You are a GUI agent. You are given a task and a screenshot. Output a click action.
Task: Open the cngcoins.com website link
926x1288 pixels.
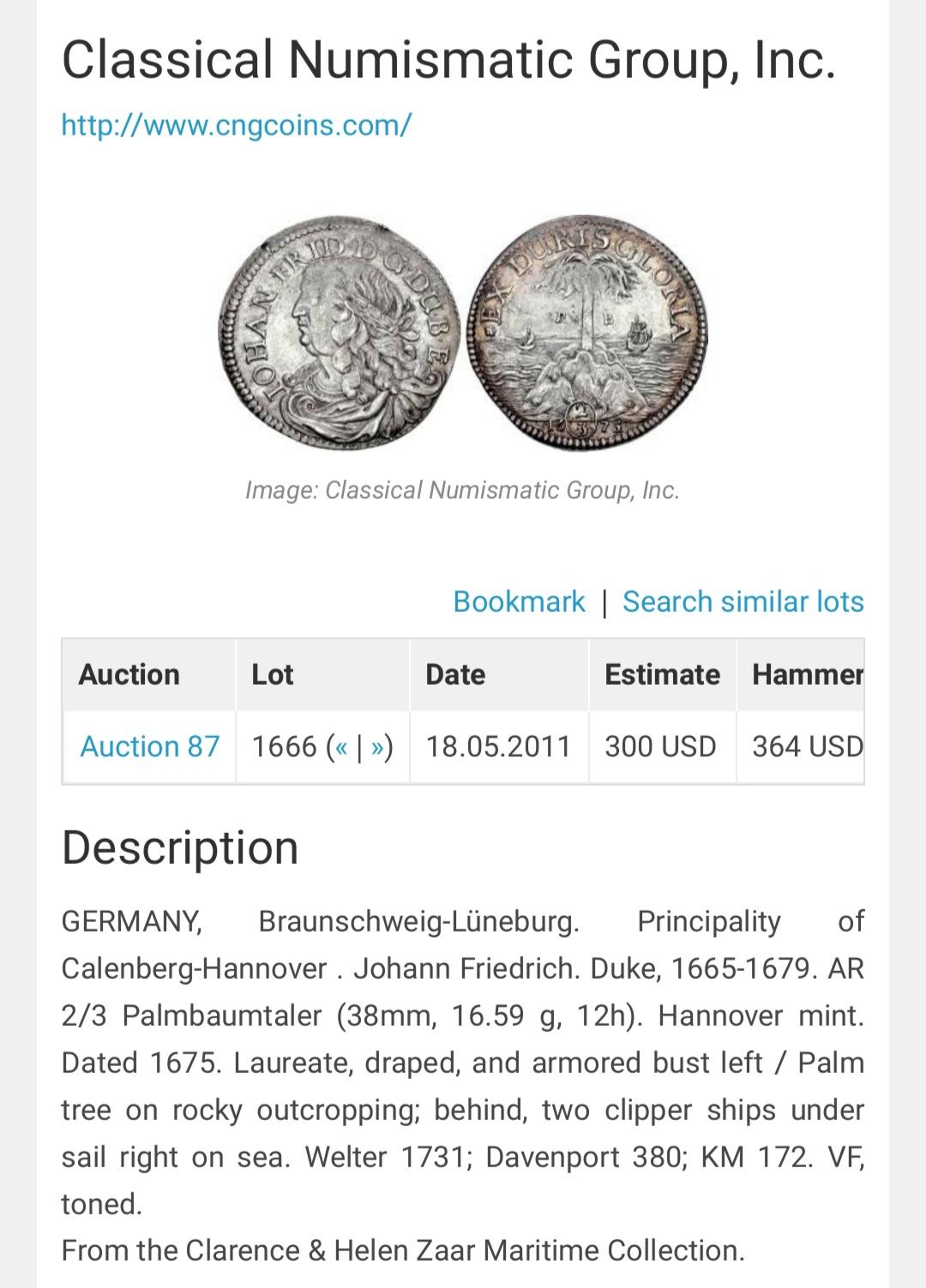pyautogui.click(x=236, y=125)
